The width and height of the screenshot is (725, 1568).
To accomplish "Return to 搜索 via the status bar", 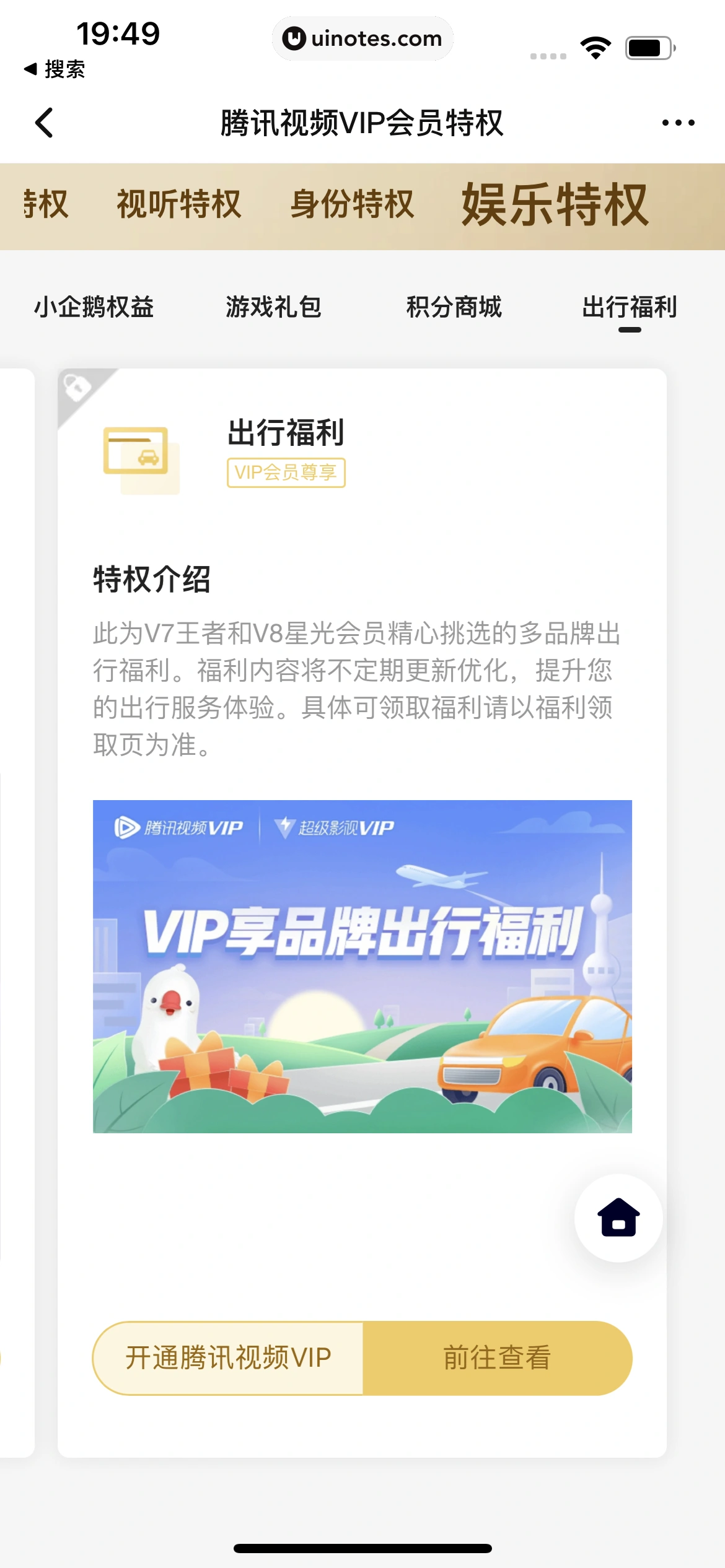I will click(55, 69).
